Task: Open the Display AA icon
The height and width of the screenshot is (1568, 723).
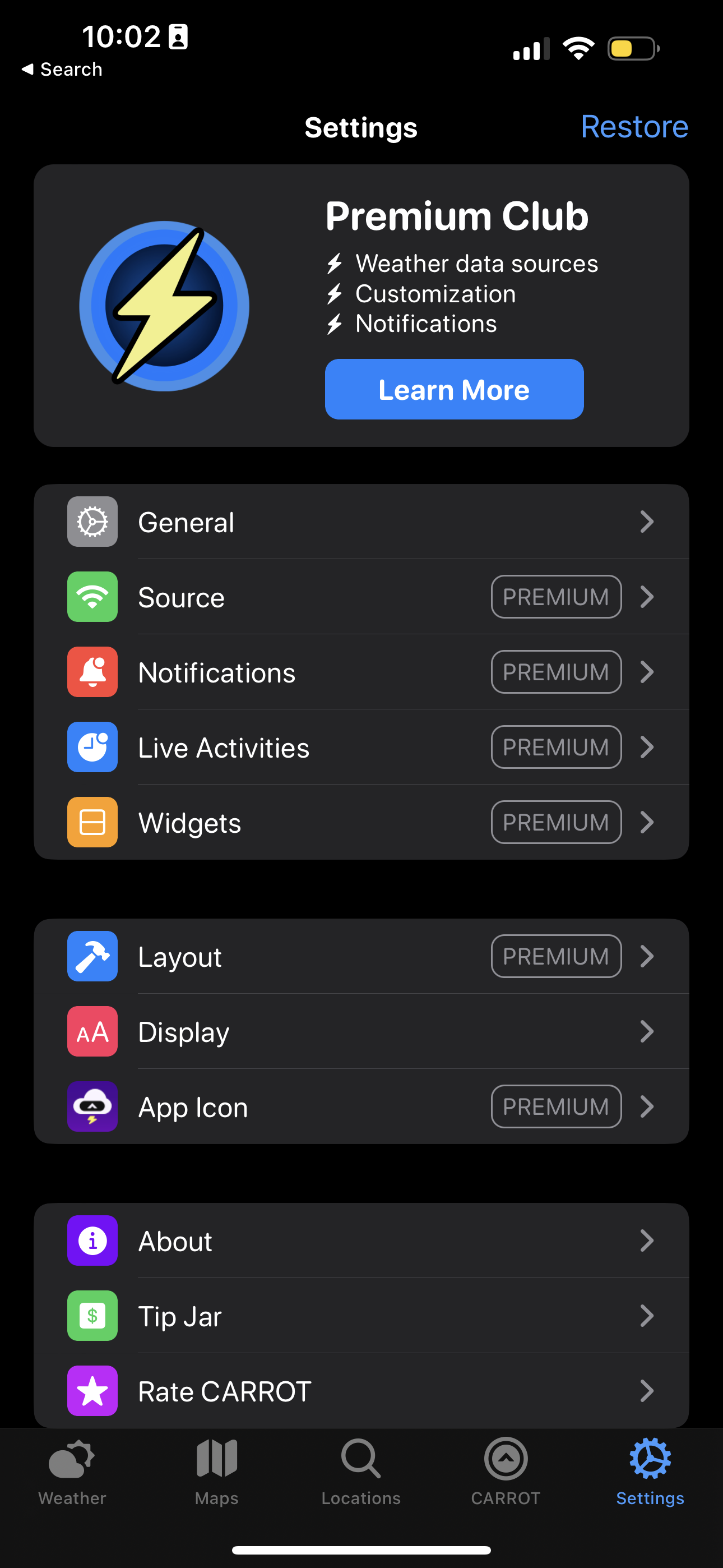Action: pos(92,1031)
